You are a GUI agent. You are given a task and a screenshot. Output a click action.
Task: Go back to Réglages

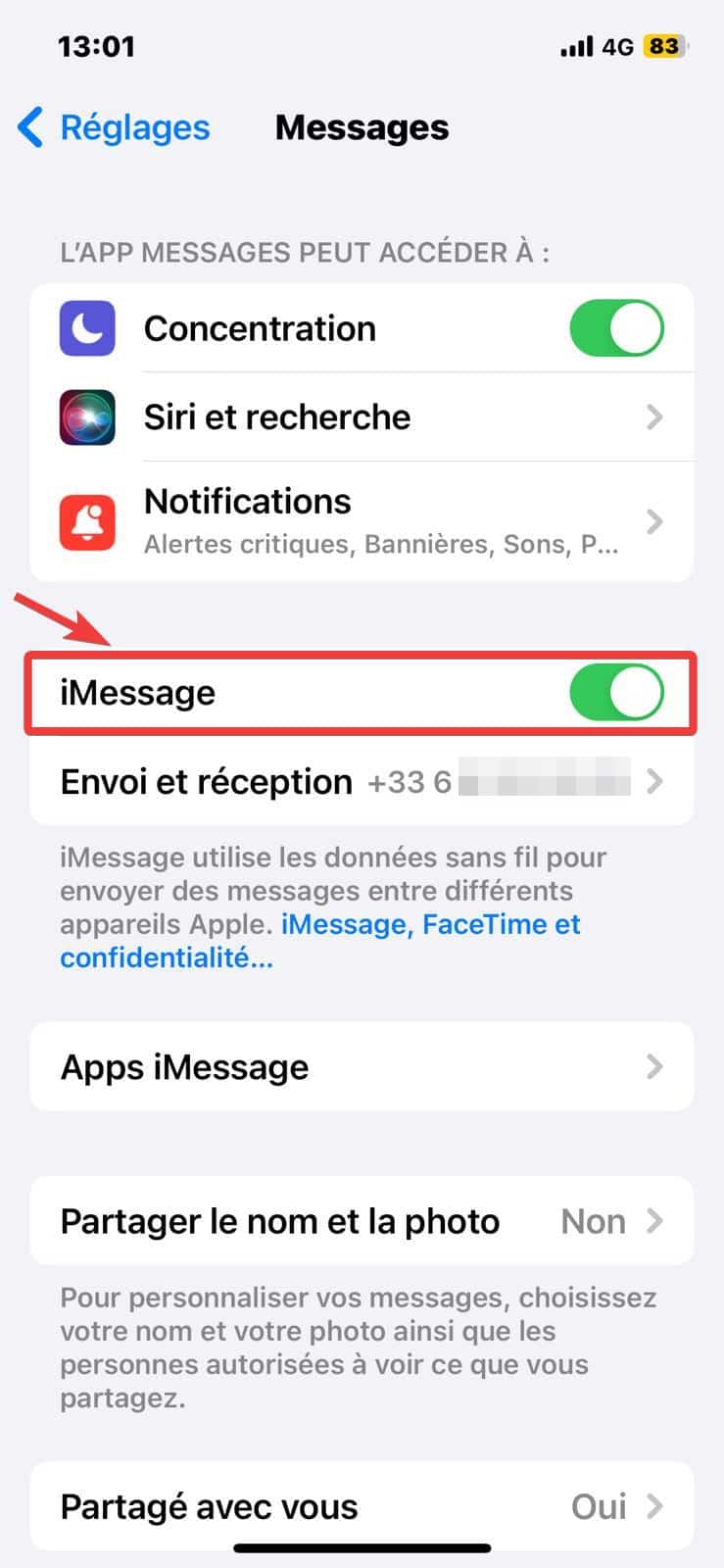(114, 128)
